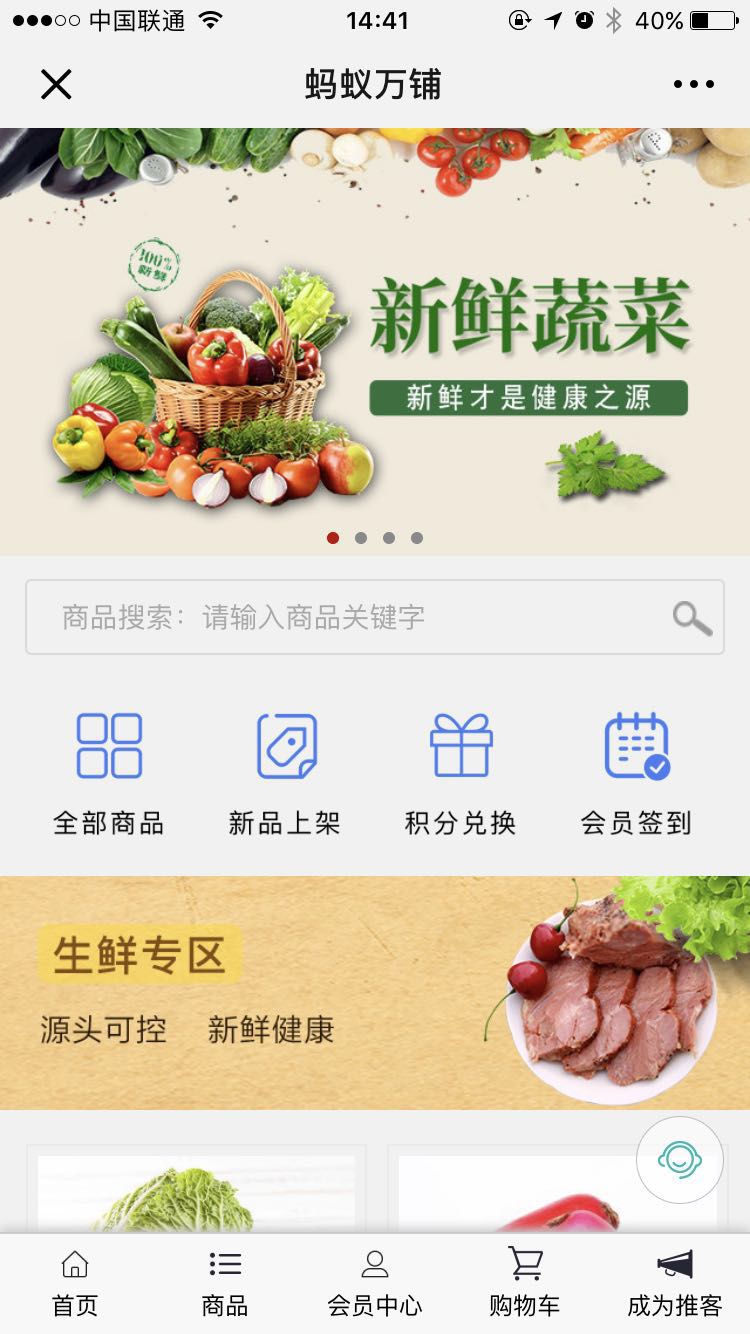
Task: Select the third carousel indicator dot
Action: (389, 538)
